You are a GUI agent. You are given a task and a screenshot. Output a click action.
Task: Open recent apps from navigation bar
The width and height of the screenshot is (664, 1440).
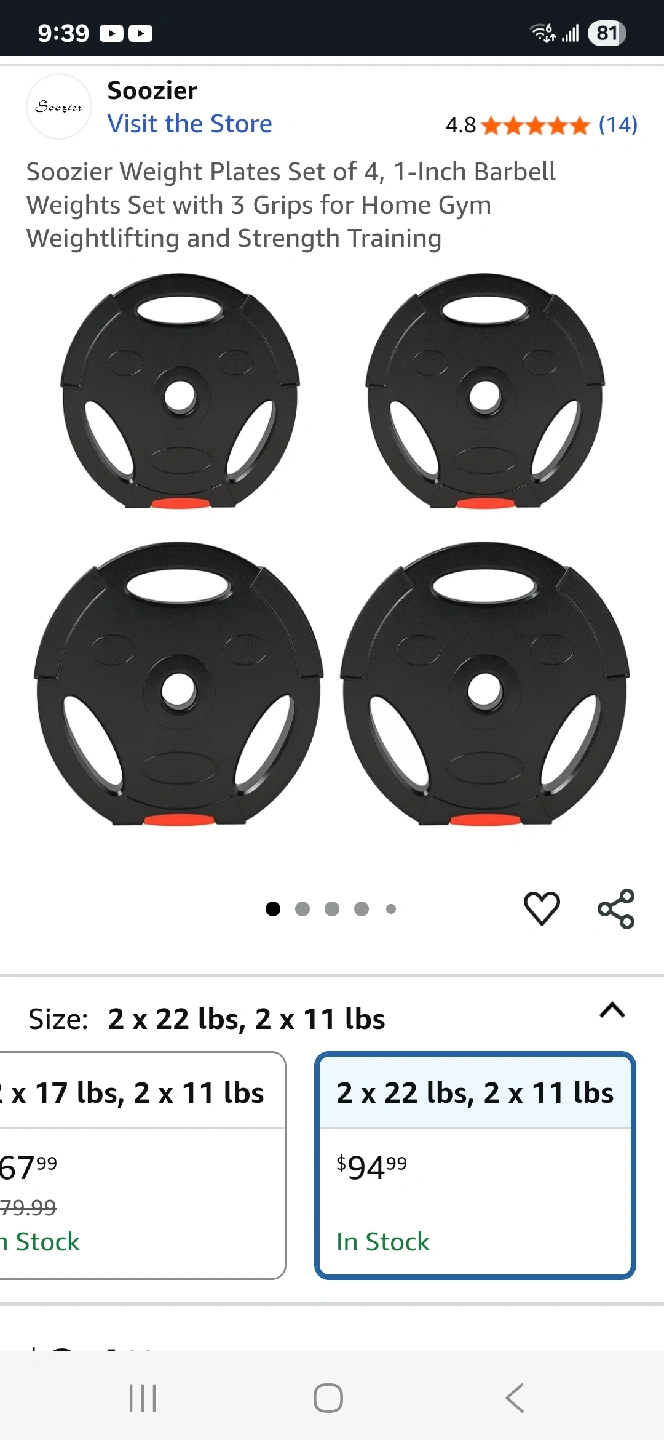click(x=143, y=1397)
